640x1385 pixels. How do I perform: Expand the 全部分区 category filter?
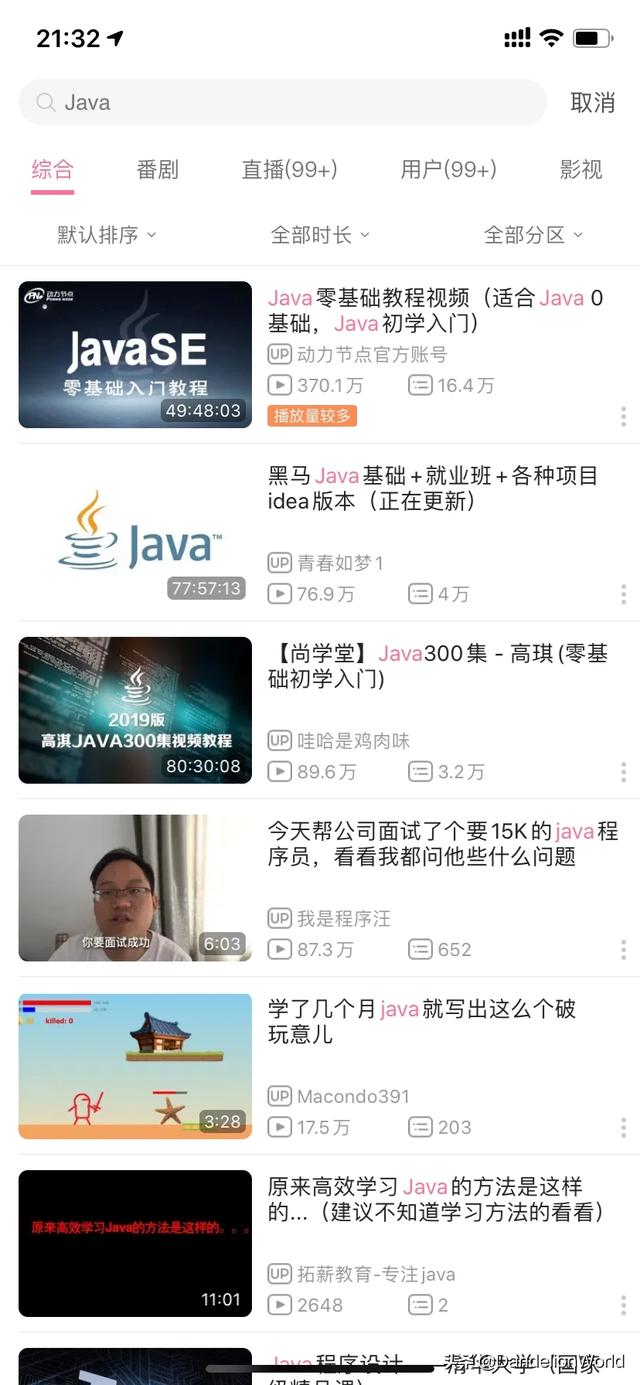tap(533, 235)
